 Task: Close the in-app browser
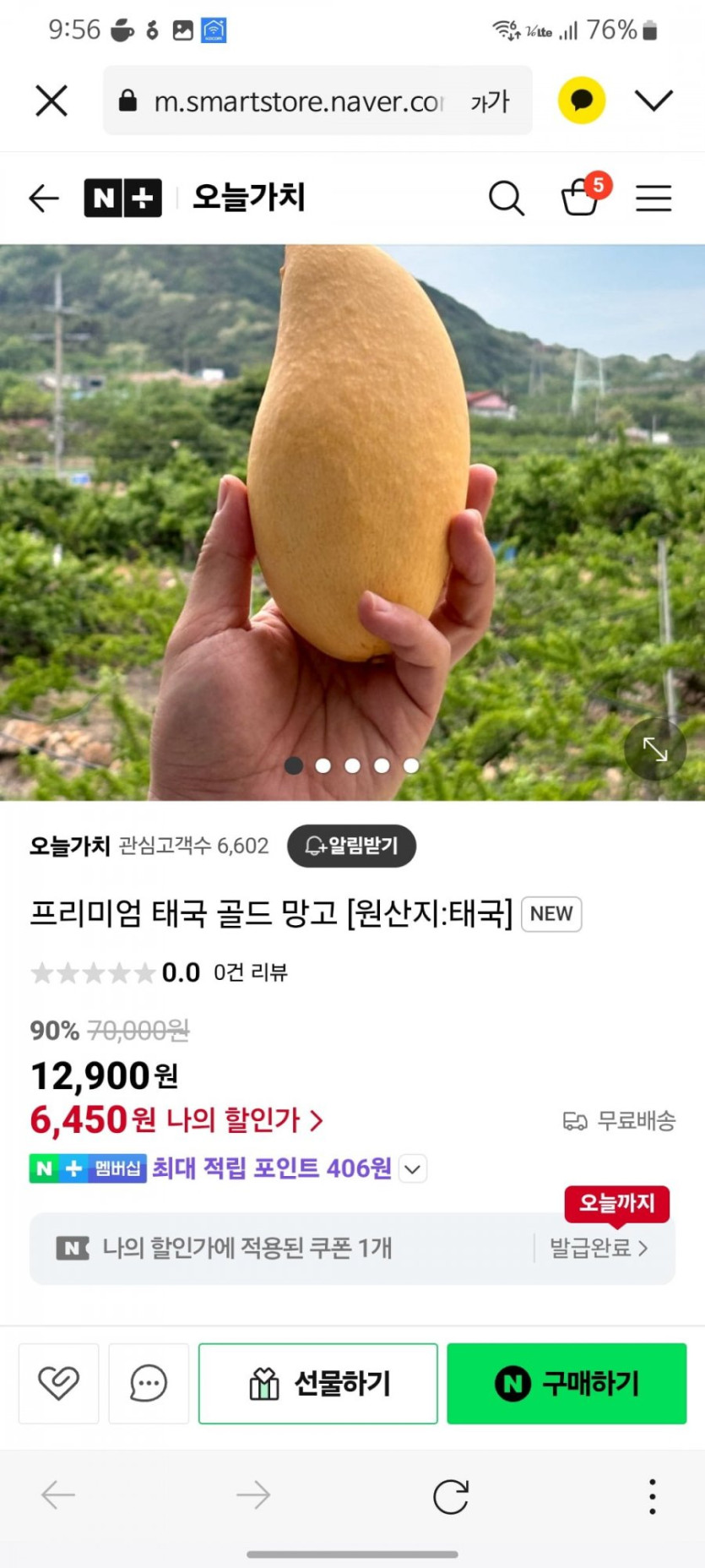(52, 101)
